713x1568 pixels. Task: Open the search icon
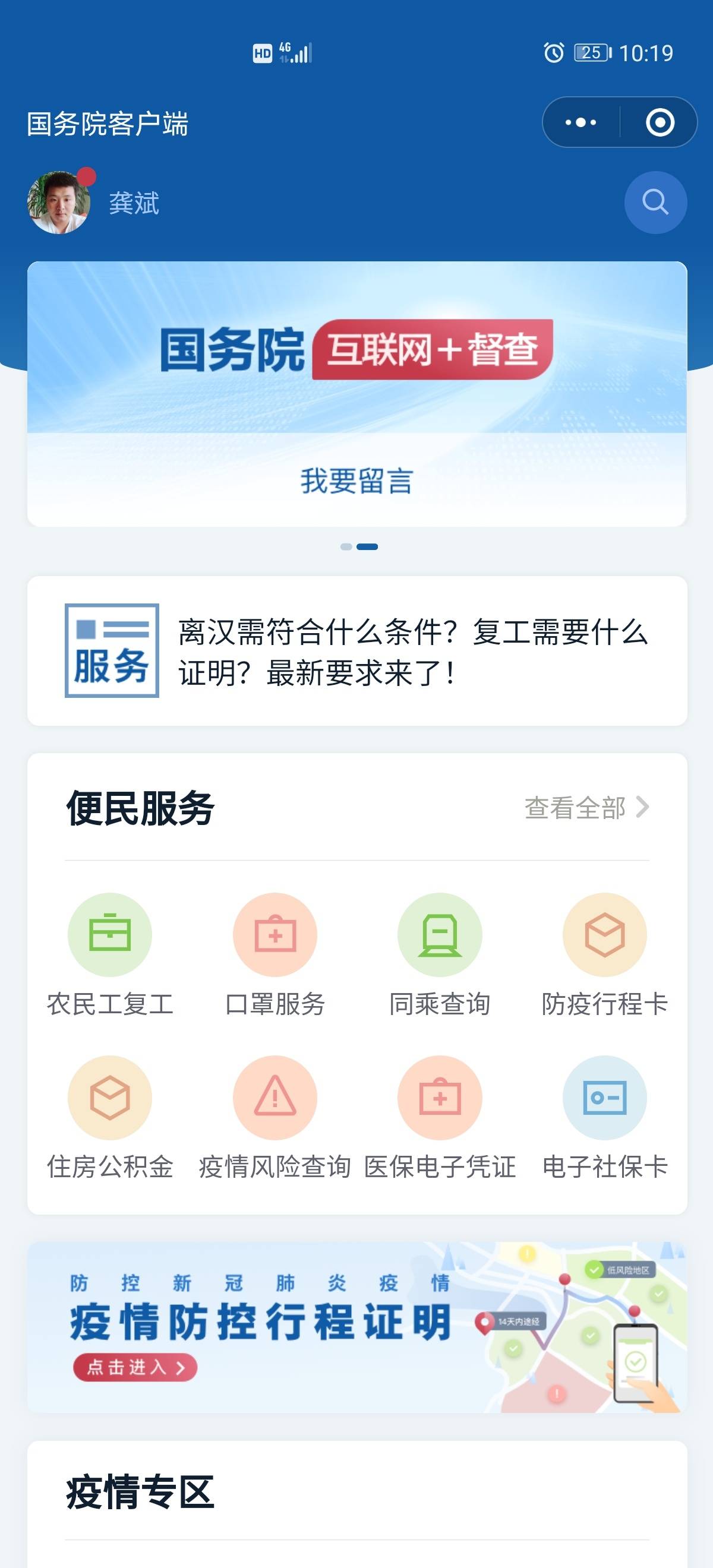[655, 202]
